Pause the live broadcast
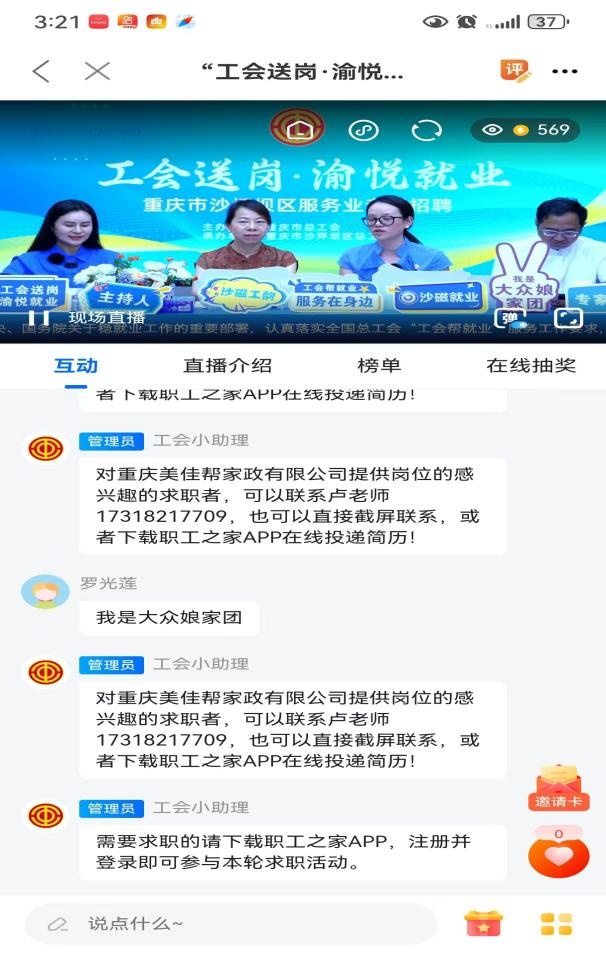The height and width of the screenshot is (953, 606). (39, 318)
